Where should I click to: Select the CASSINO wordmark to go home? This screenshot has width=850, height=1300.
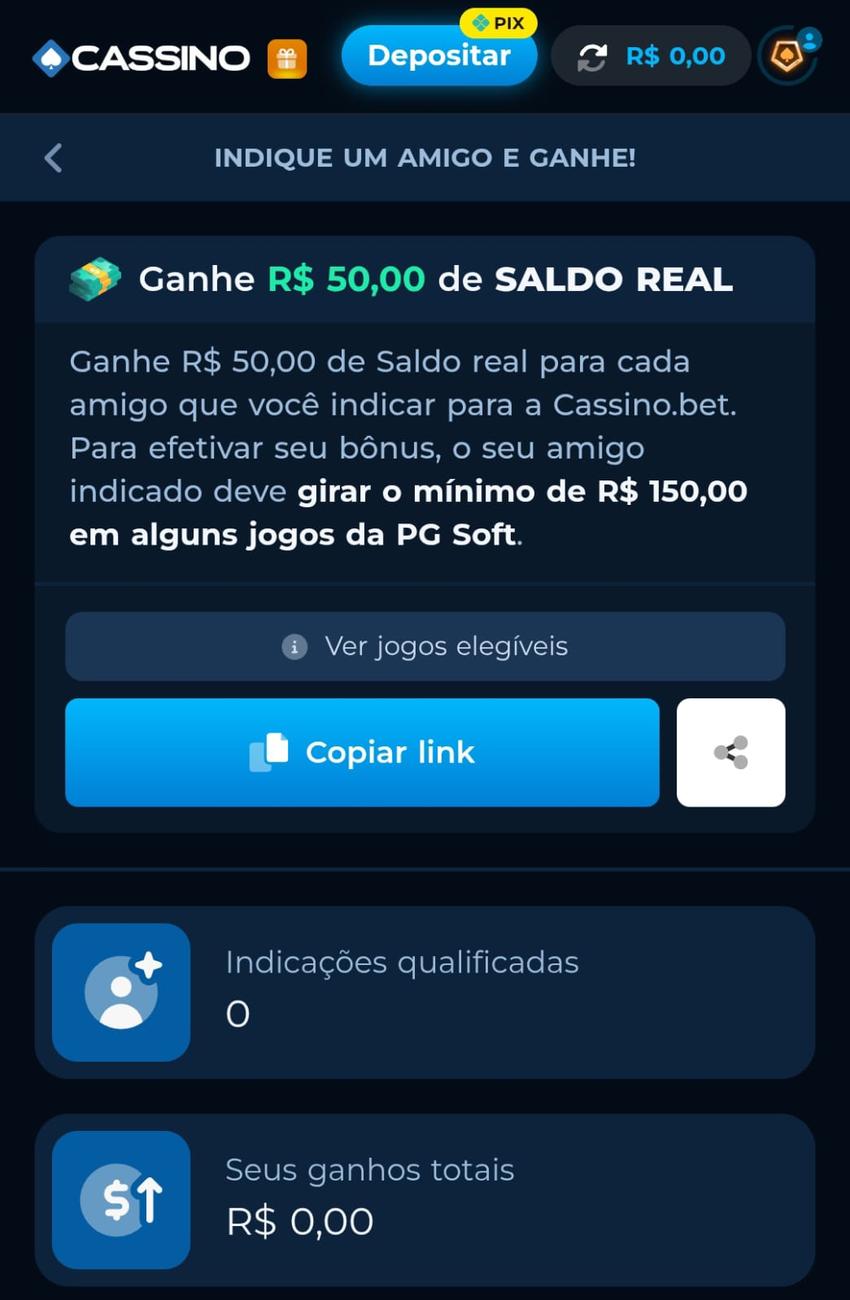pyautogui.click(x=160, y=57)
